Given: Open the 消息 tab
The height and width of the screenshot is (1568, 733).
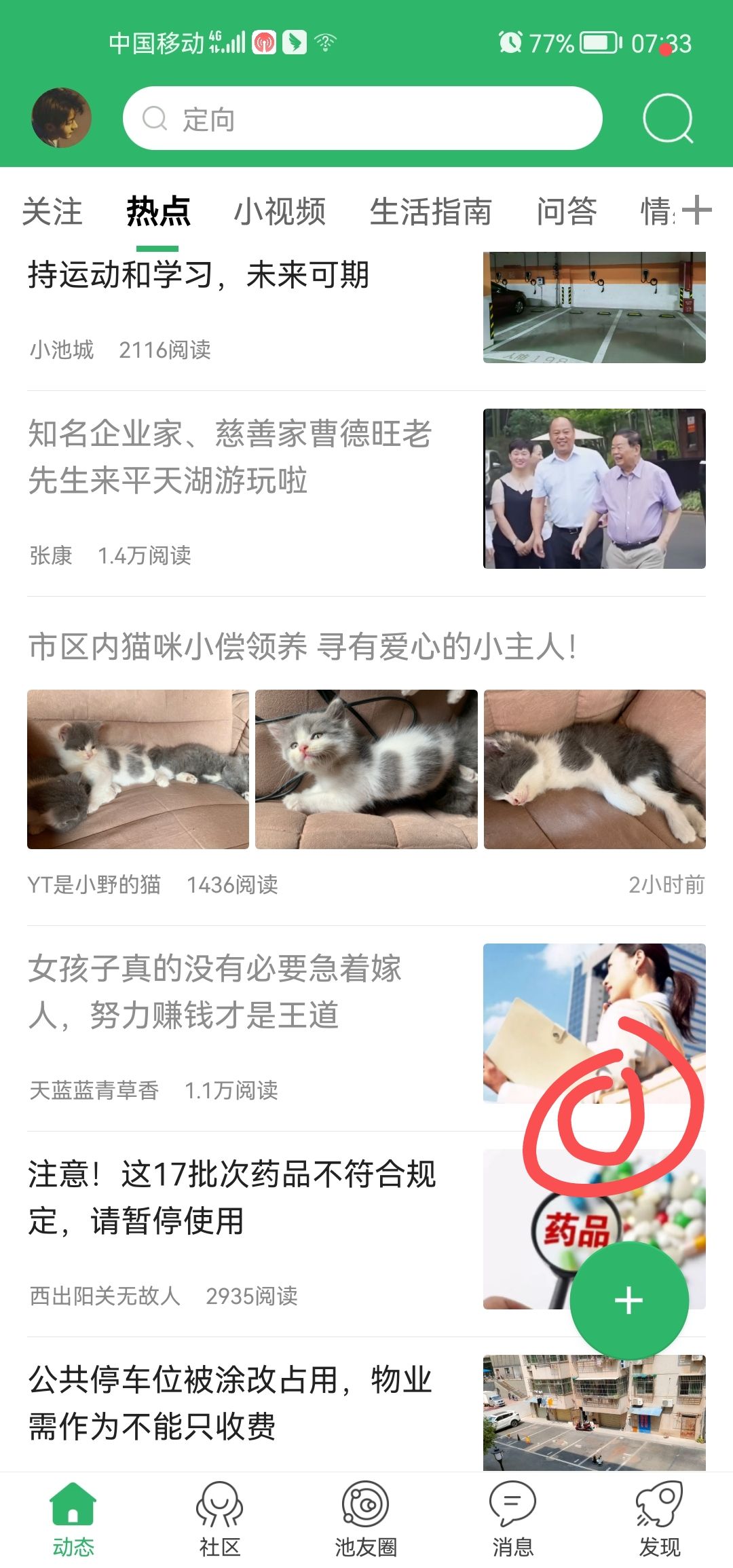Looking at the screenshot, I should coord(512,1518).
